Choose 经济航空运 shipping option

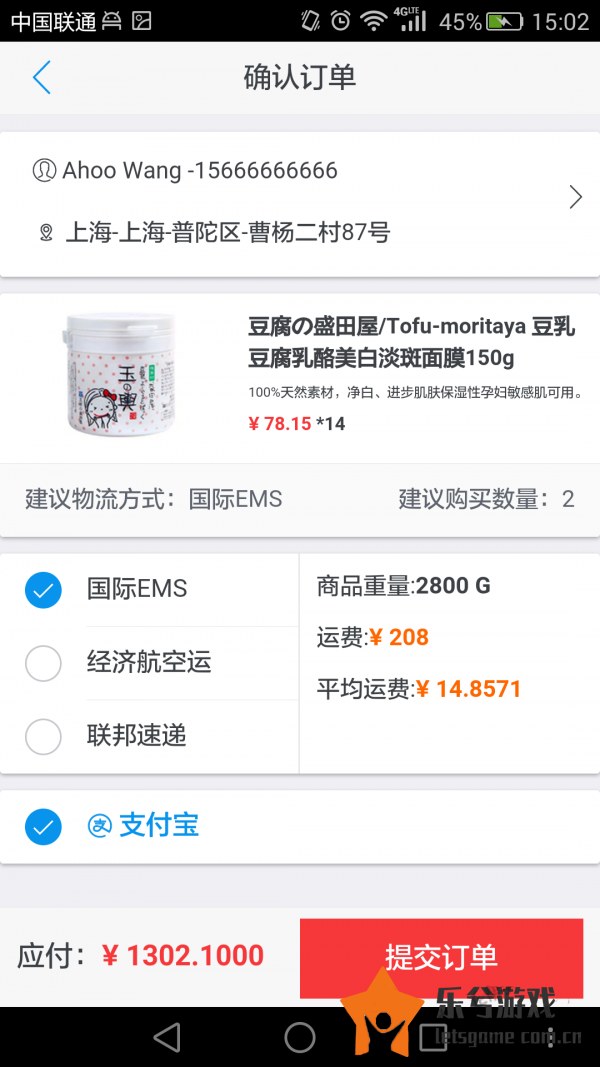coord(149,663)
